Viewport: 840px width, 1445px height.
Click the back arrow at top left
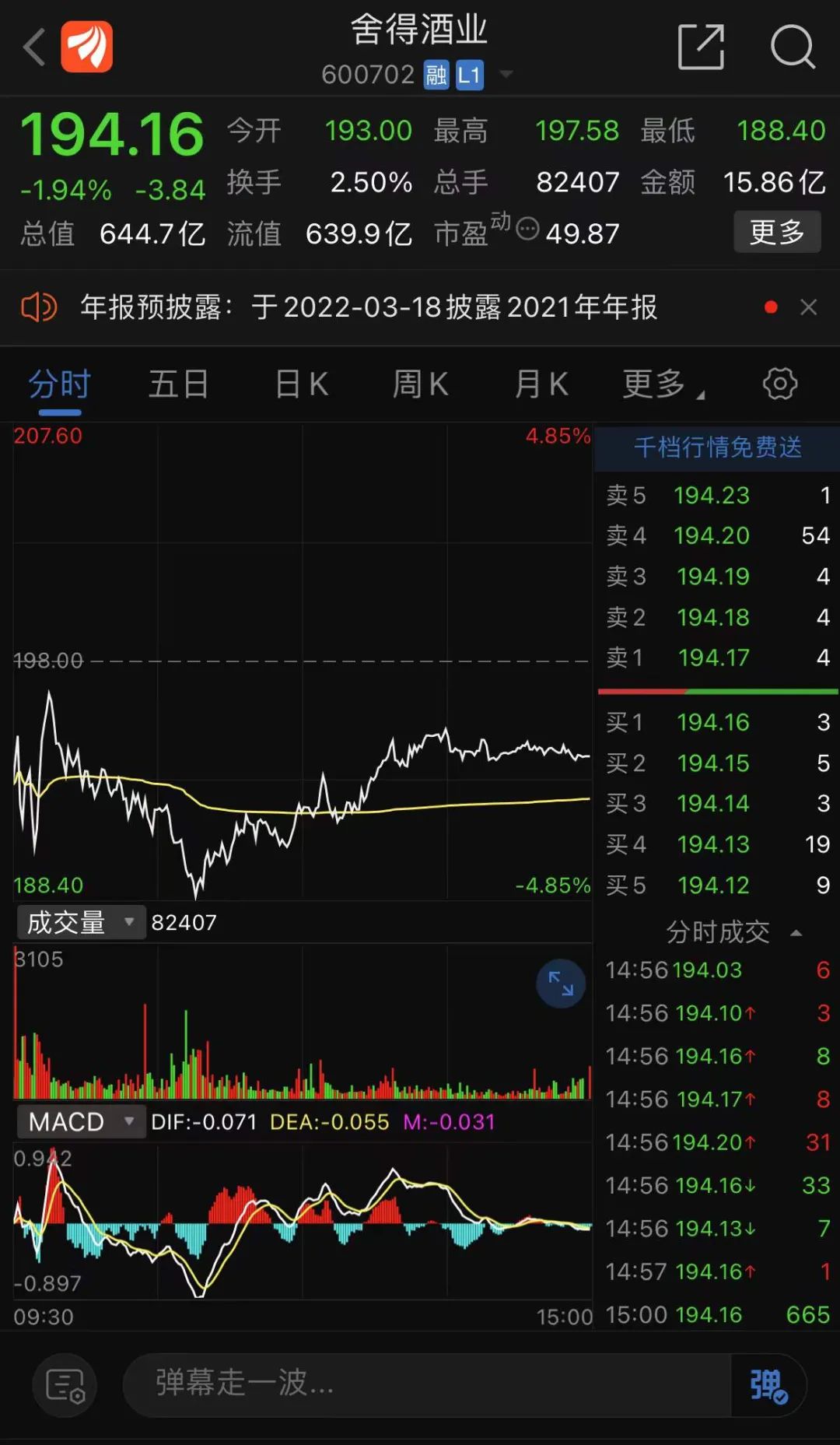[x=33, y=47]
